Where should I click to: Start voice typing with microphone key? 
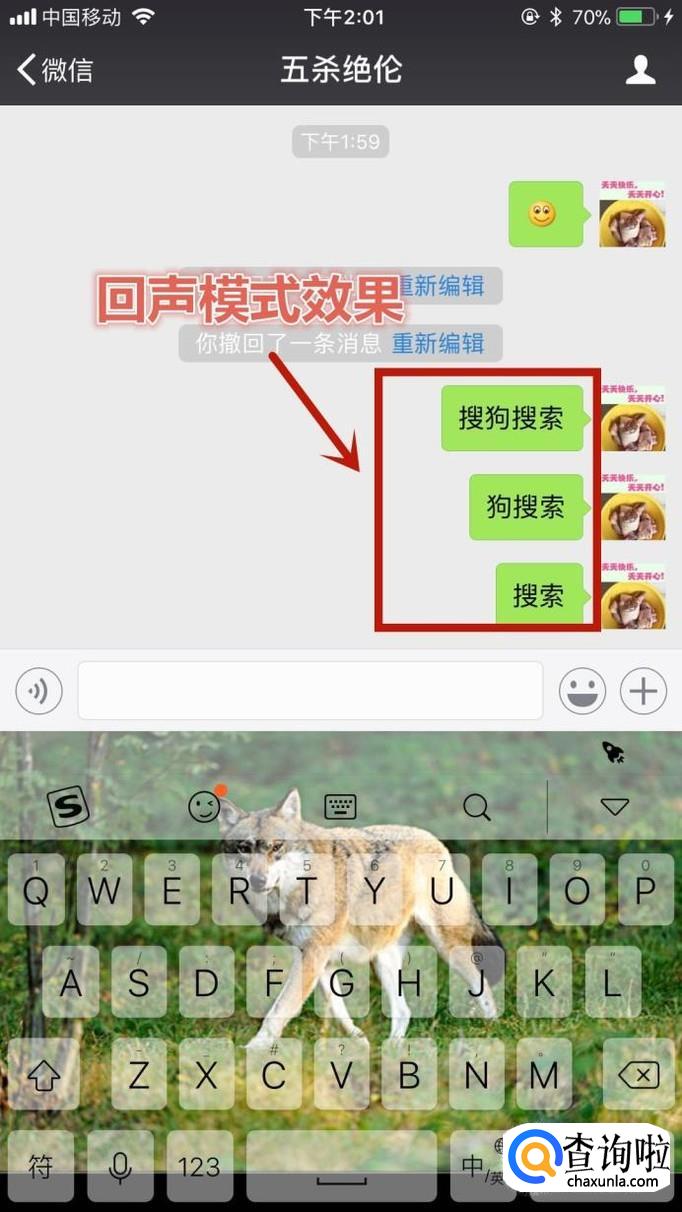pyautogui.click(x=121, y=1166)
